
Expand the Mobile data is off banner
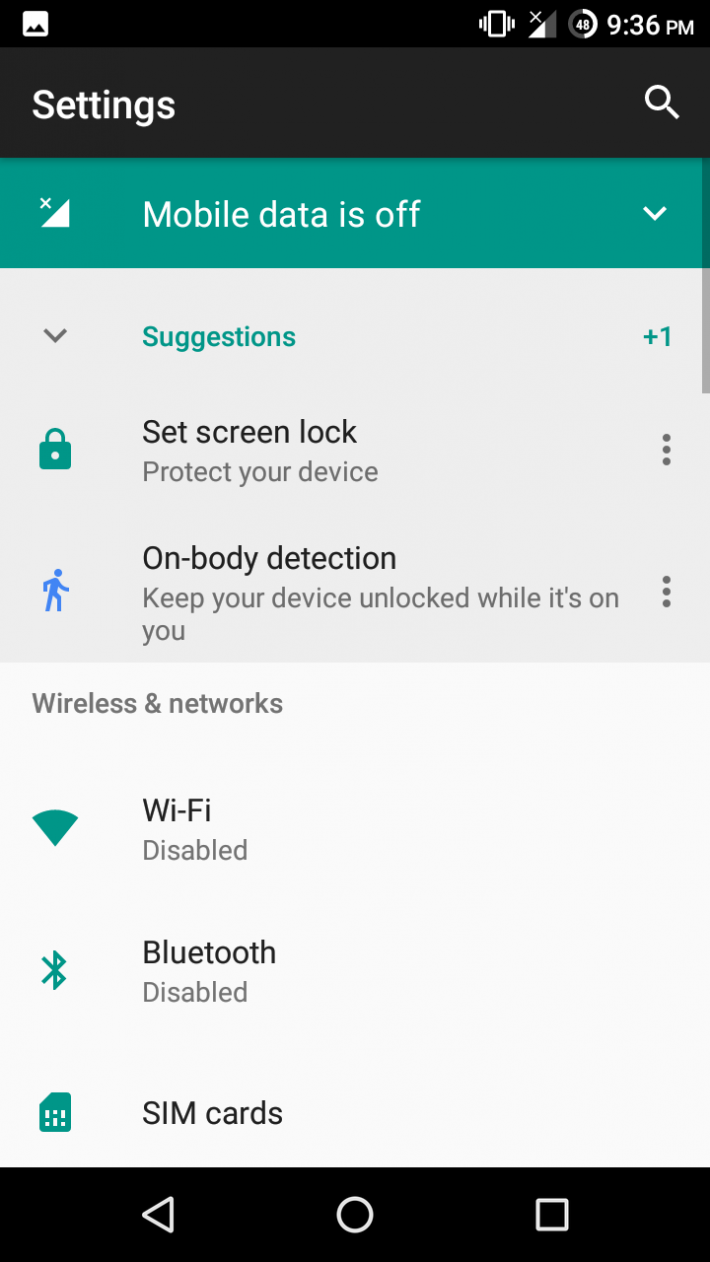tap(654, 213)
